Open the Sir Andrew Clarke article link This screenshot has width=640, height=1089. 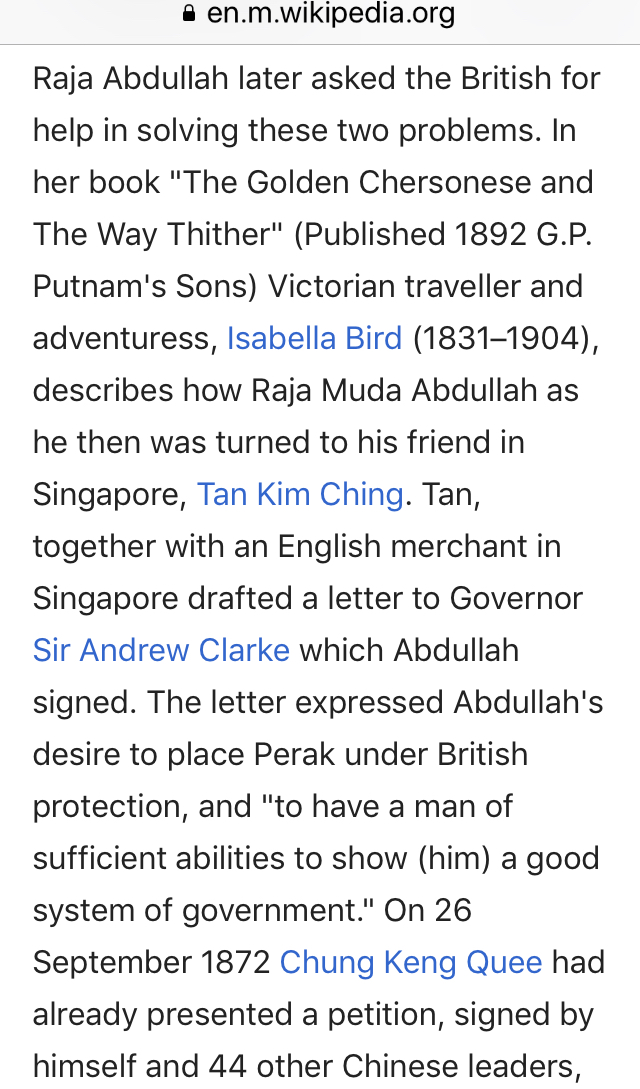[161, 651]
